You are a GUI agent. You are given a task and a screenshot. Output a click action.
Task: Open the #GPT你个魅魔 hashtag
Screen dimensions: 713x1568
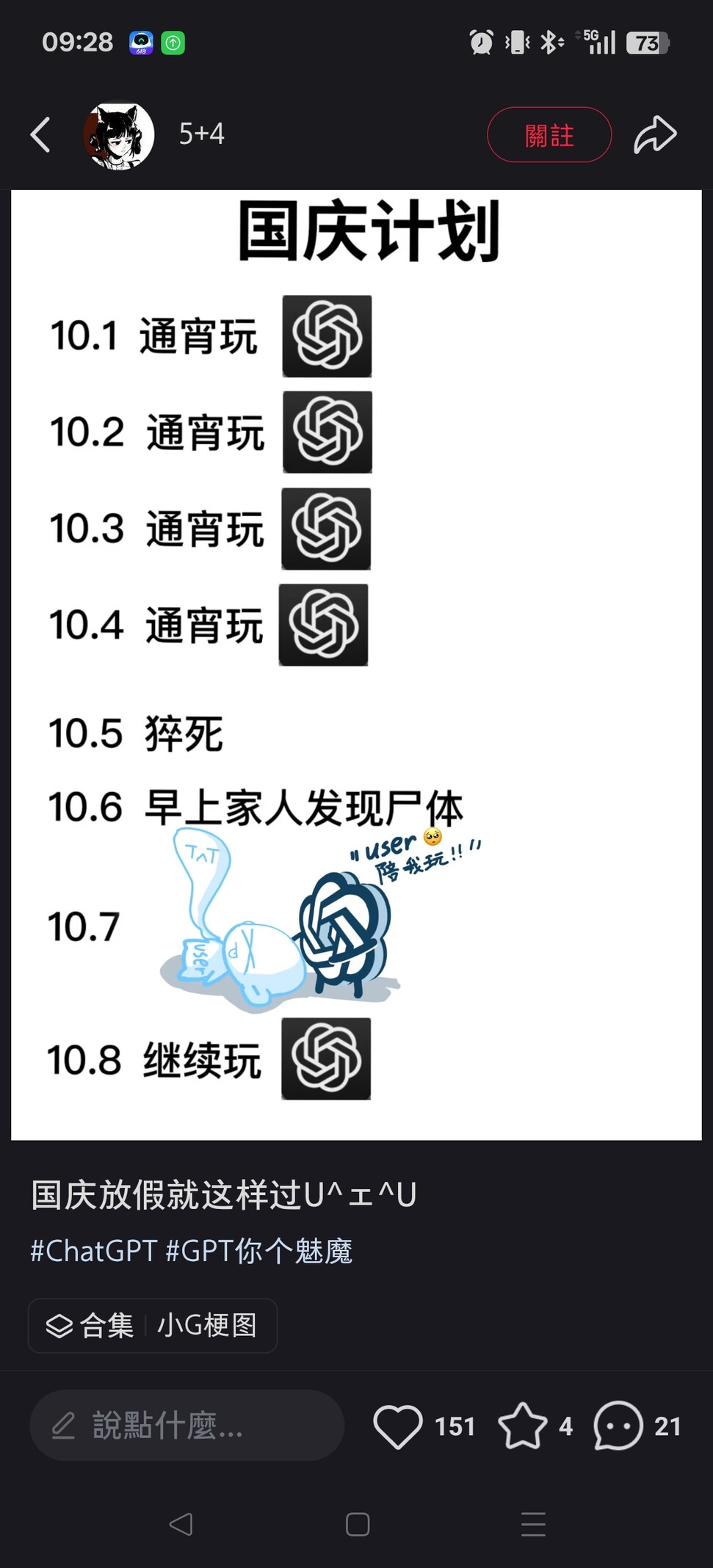(259, 1250)
